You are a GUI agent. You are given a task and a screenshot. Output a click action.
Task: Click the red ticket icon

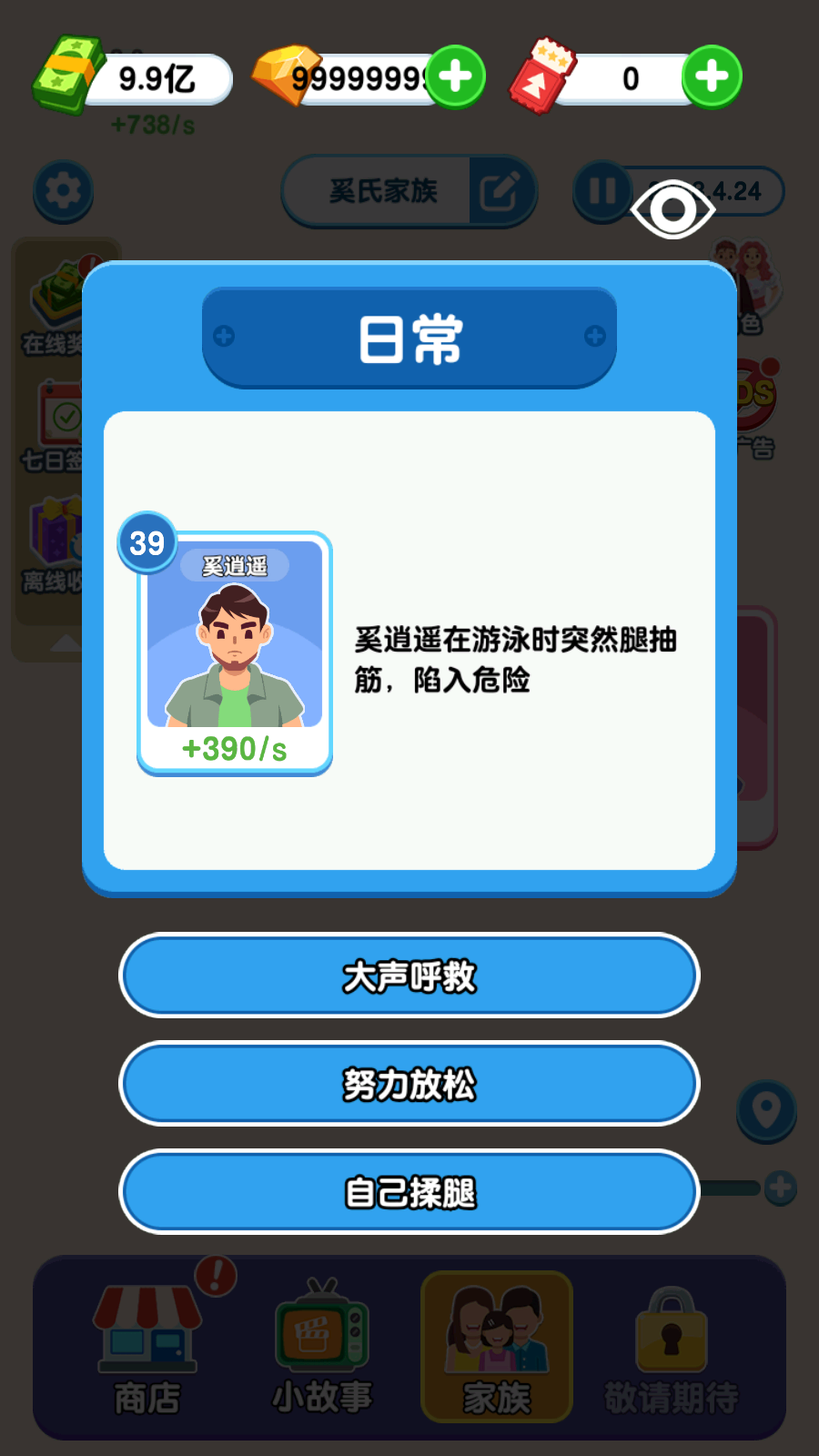pyautogui.click(x=541, y=75)
